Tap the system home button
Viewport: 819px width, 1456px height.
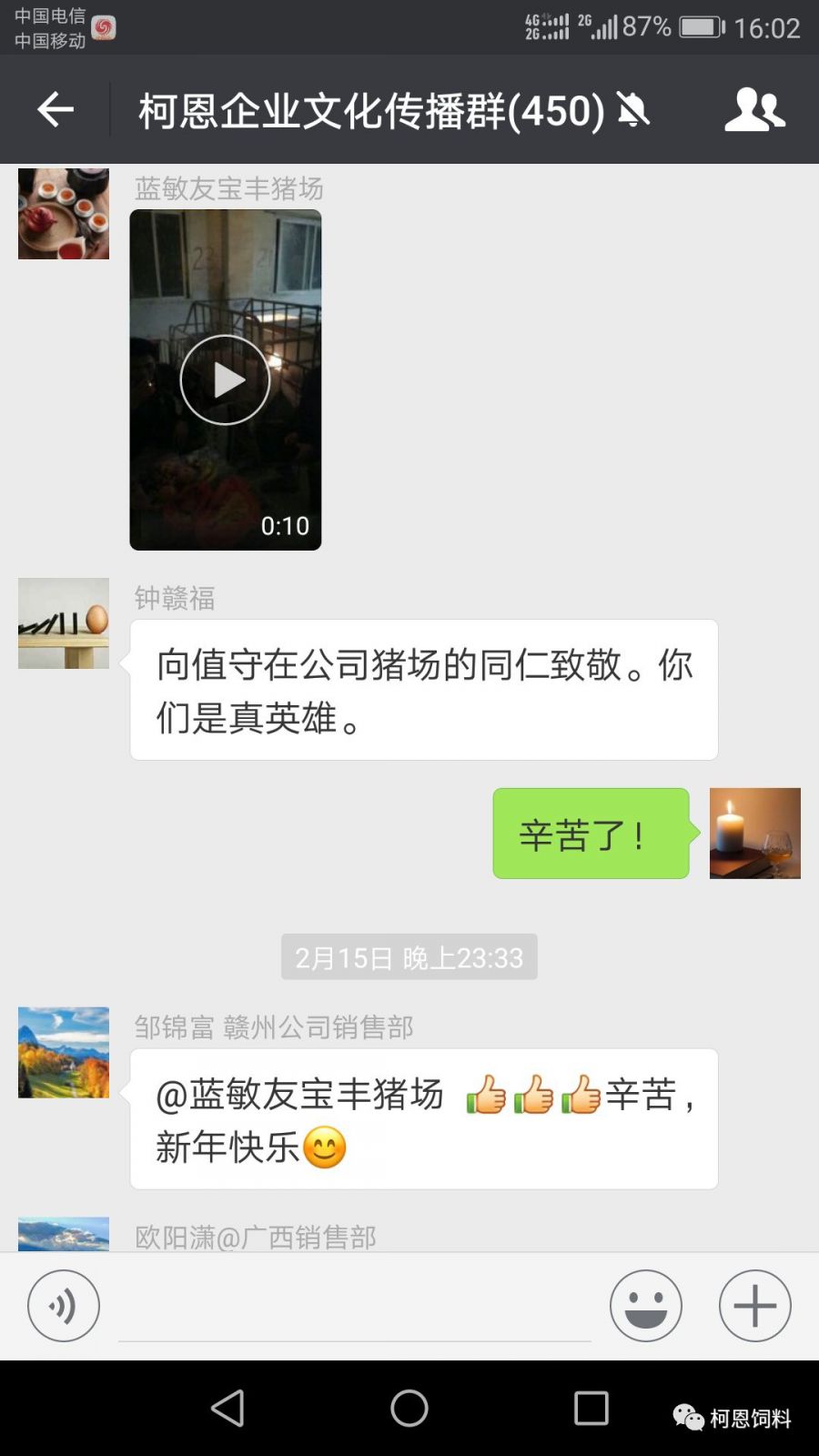(409, 1408)
